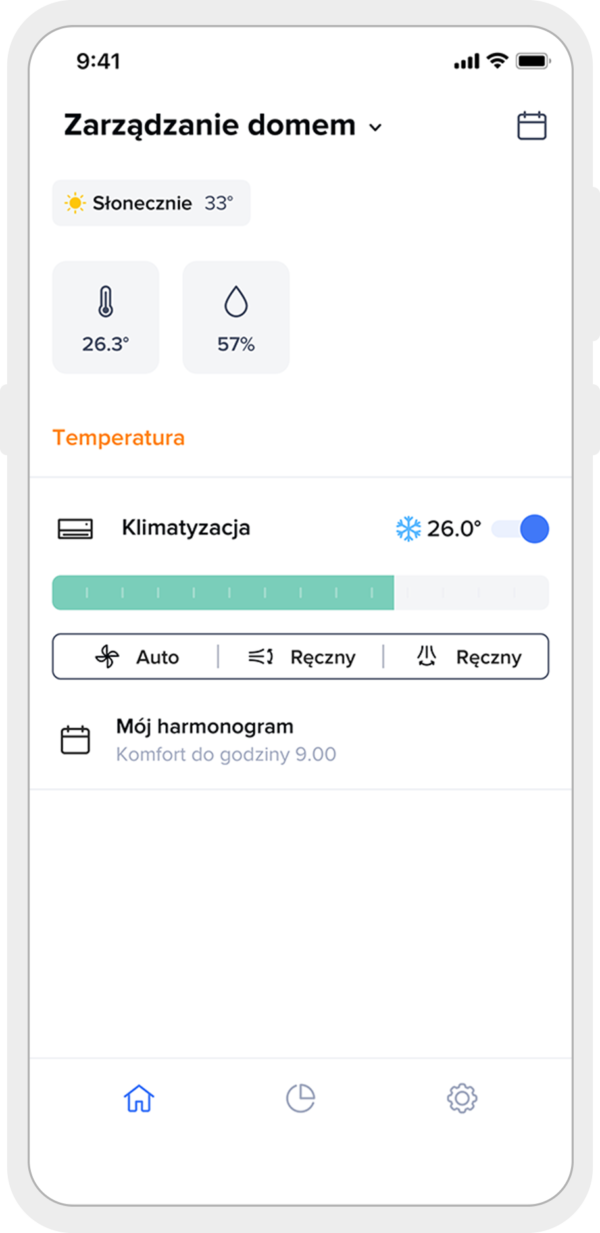Open the calendar icon in the header
Screen dimensions: 600x1233
(531, 126)
